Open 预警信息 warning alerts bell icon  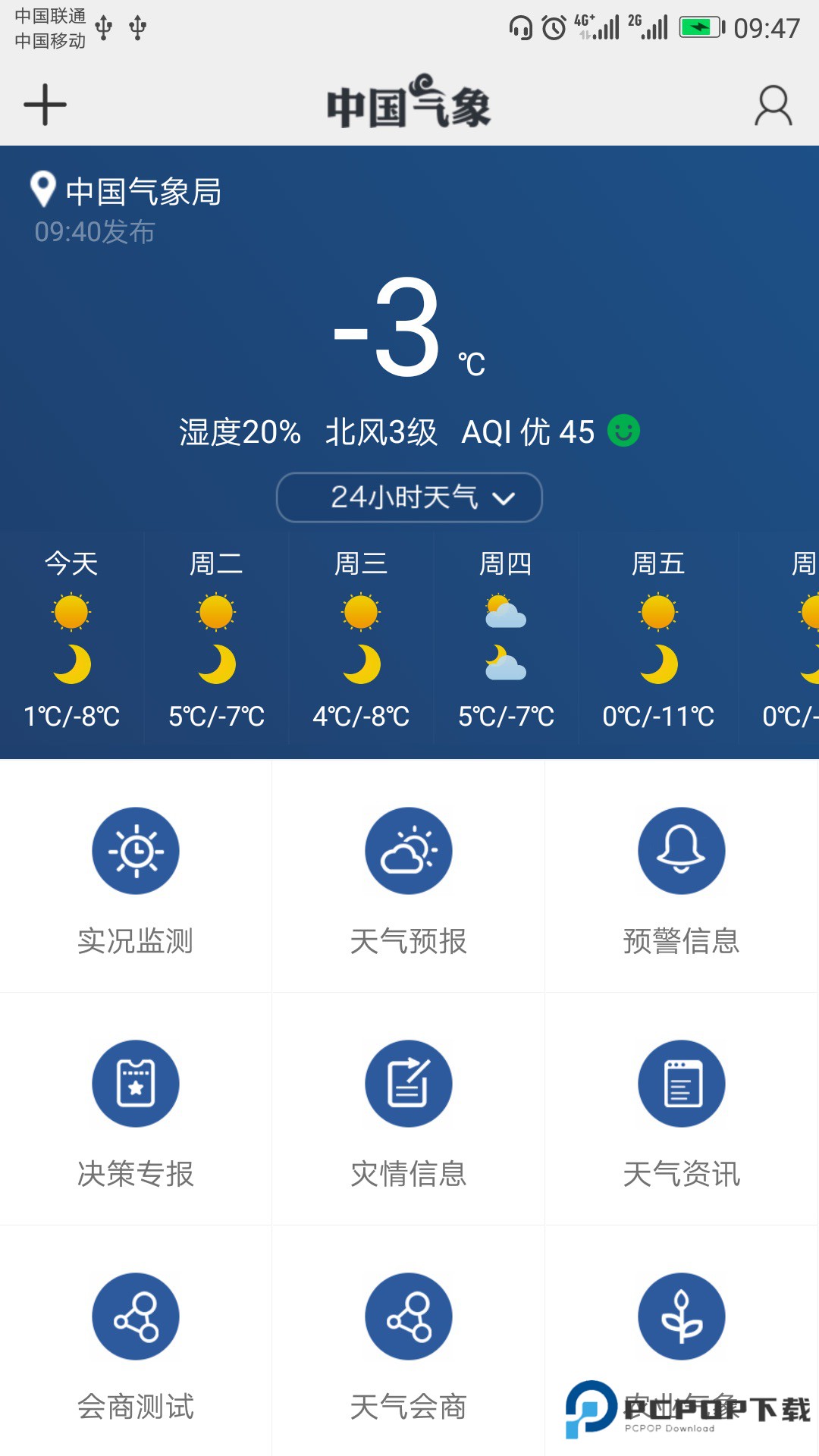tap(681, 850)
